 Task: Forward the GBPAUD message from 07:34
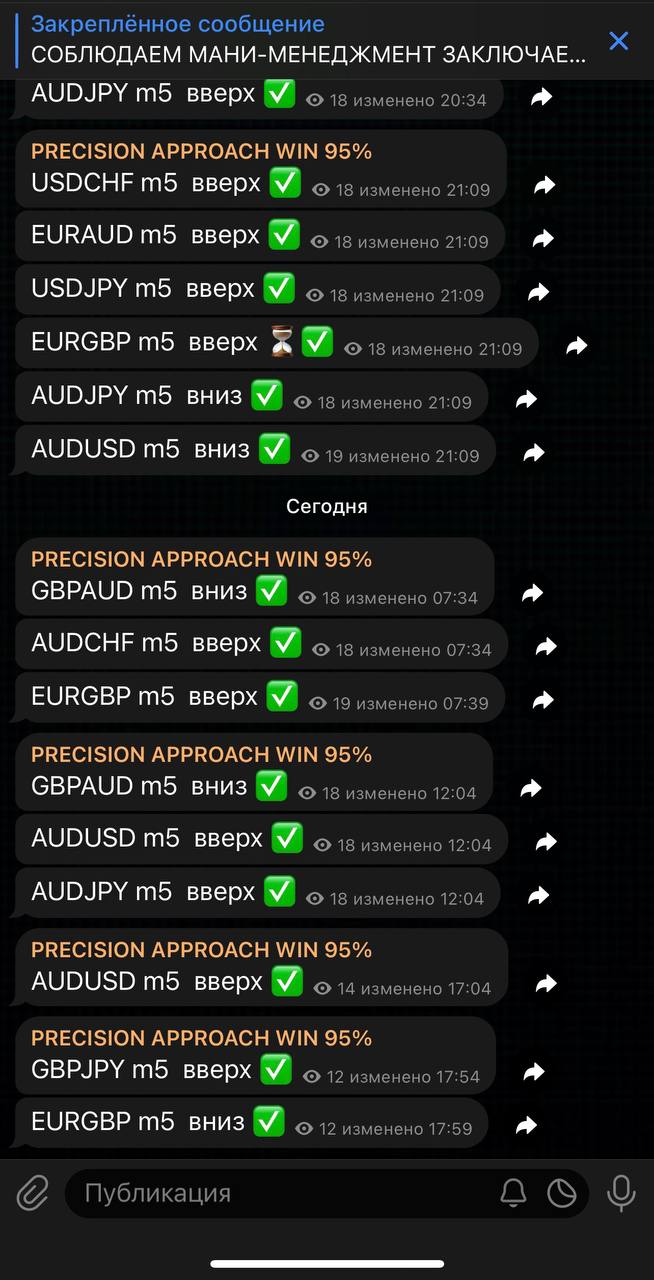(532, 594)
